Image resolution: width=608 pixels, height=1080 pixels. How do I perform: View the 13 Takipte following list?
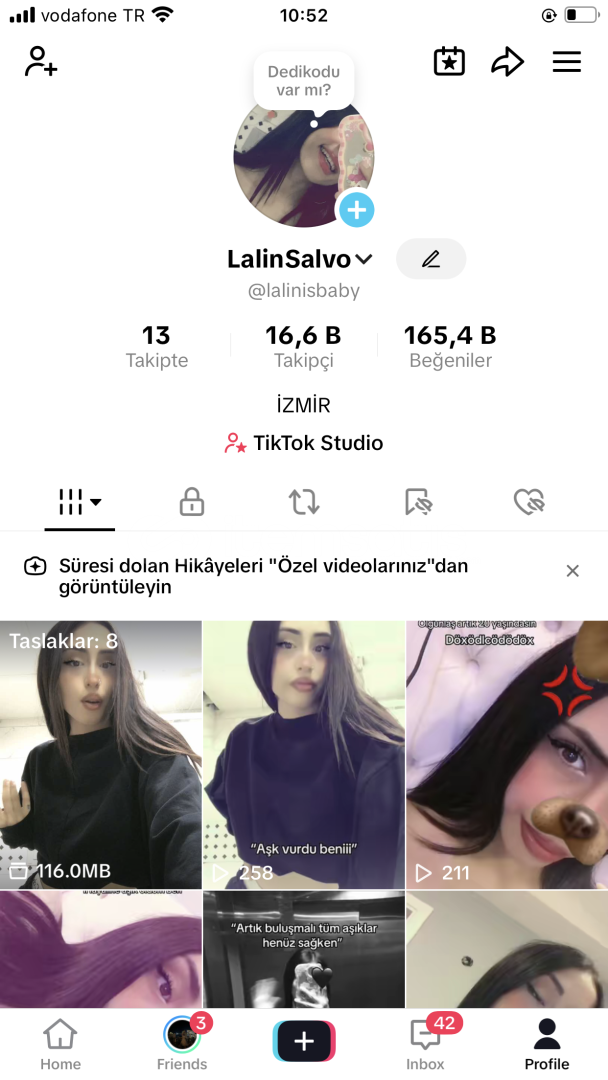[x=157, y=346]
